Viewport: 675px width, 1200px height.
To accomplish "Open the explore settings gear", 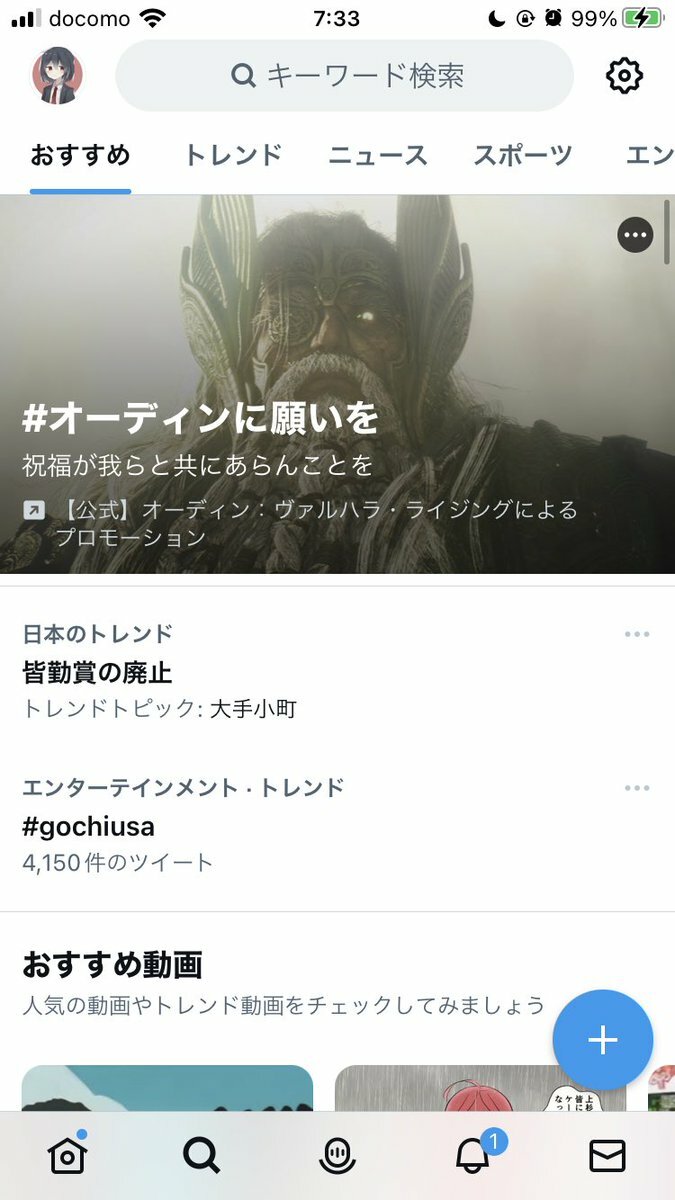I will (x=625, y=76).
